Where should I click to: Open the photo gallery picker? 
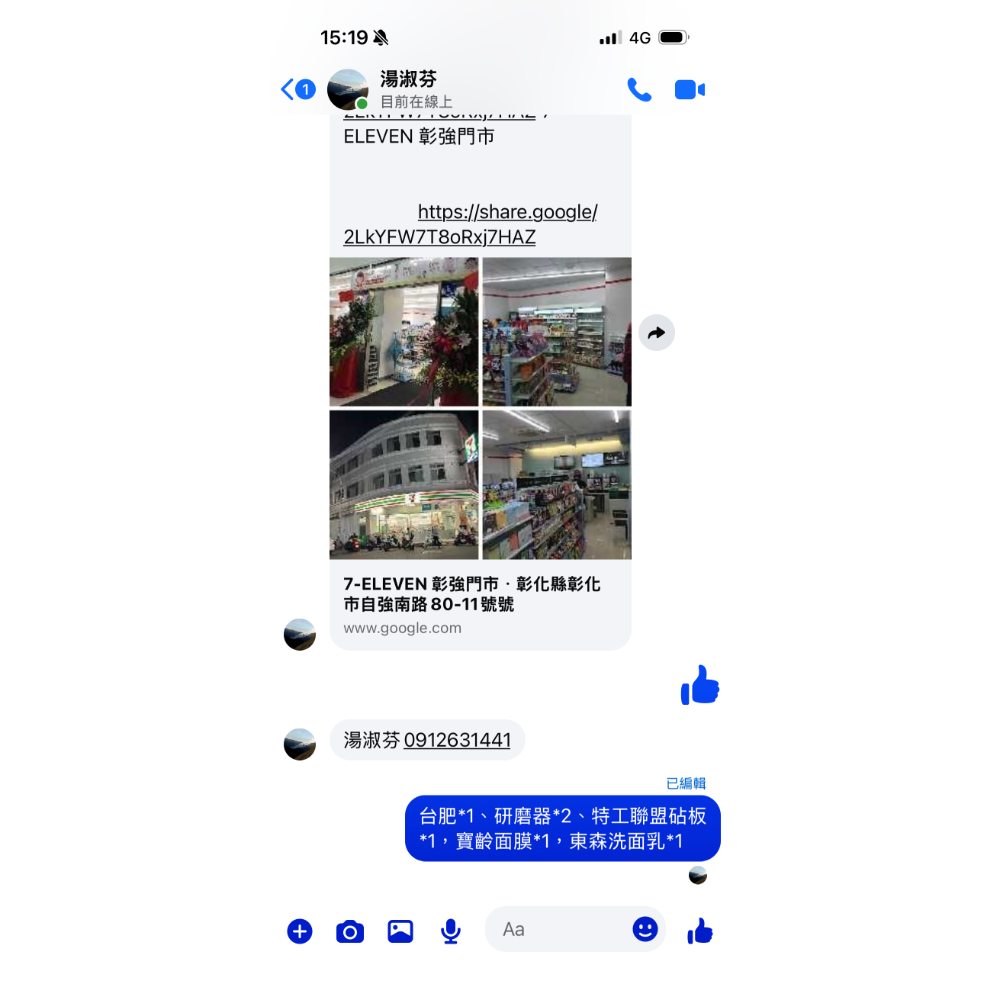click(x=400, y=931)
